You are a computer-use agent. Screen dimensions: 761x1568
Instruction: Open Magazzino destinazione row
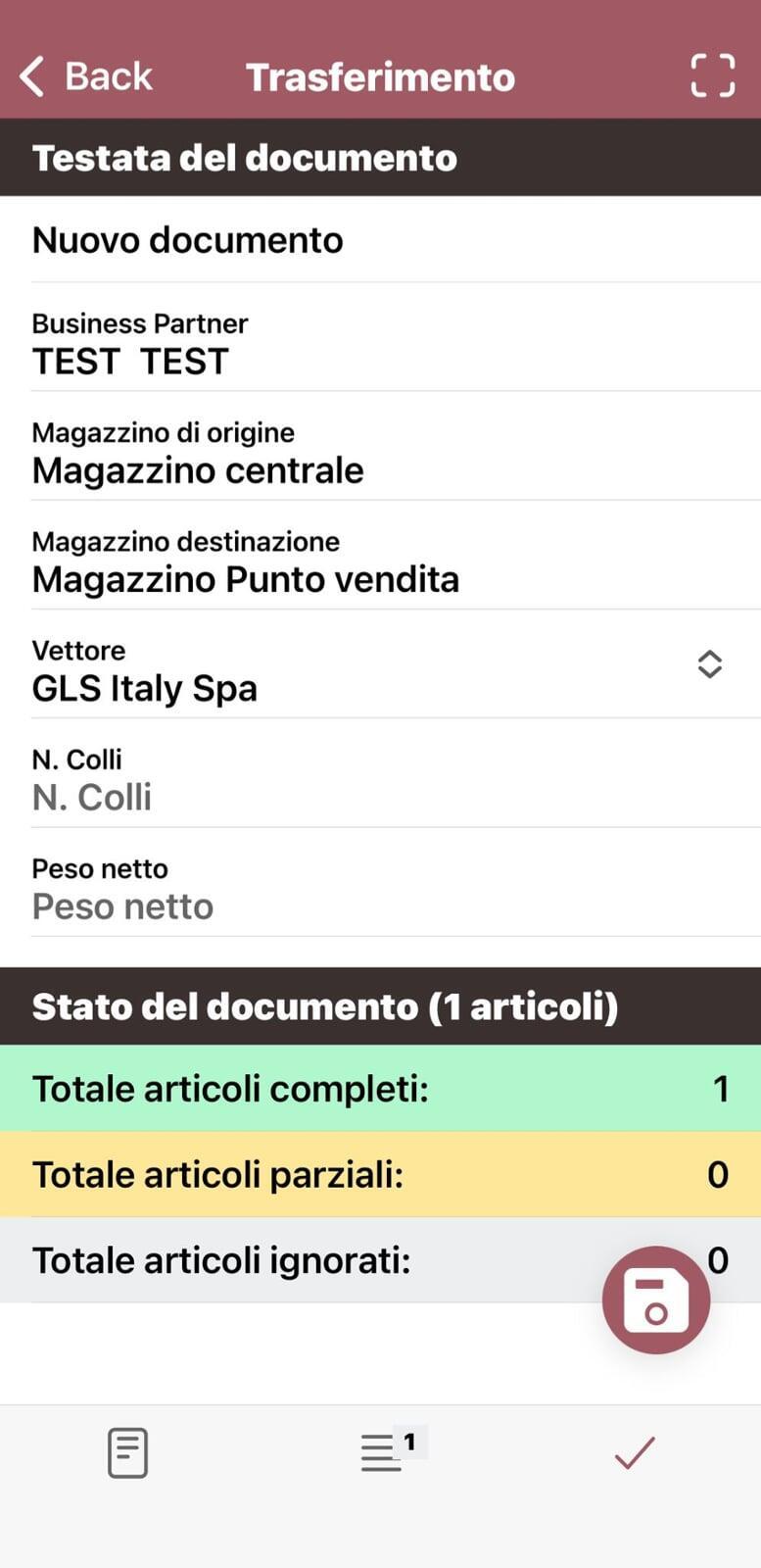pos(380,563)
